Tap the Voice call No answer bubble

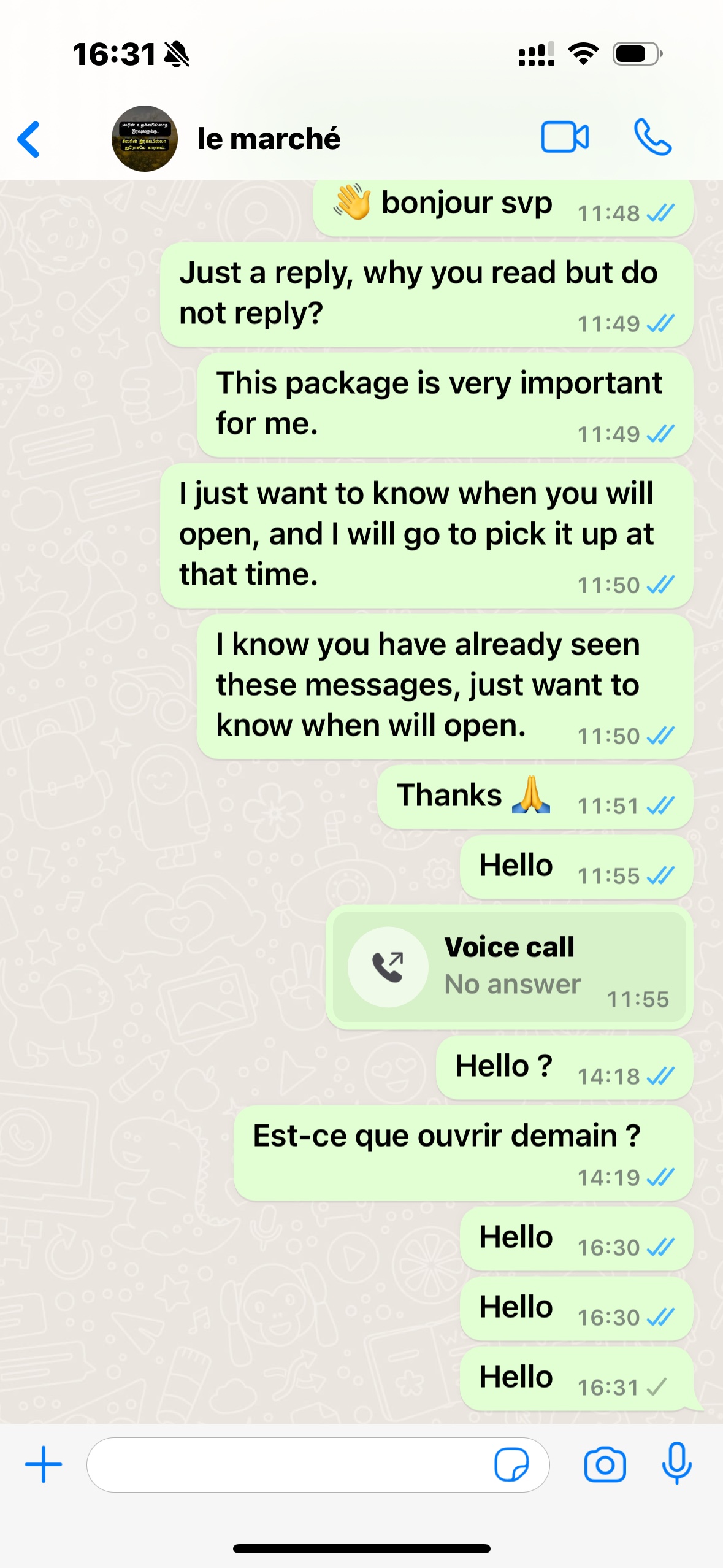pyautogui.click(x=509, y=967)
